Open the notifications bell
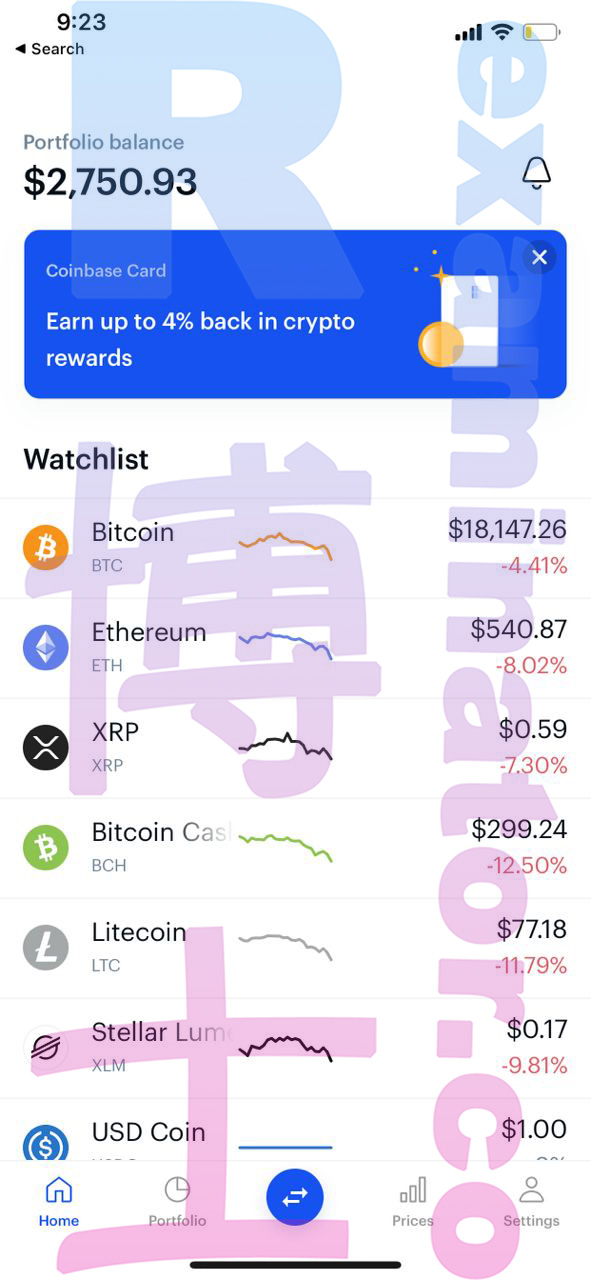Viewport: 591px width, 1280px height. 537,172
